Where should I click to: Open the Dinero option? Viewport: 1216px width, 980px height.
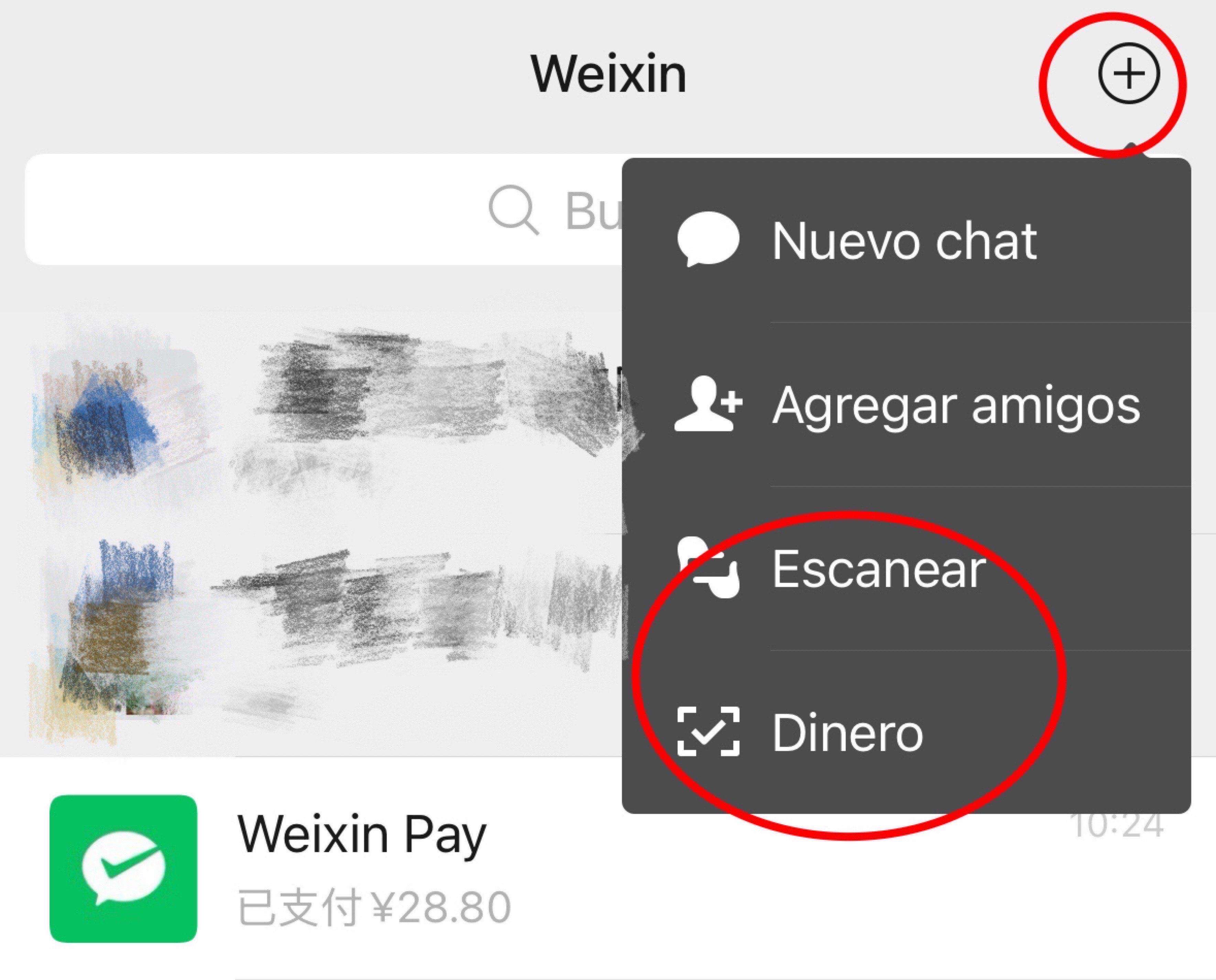[x=847, y=733]
